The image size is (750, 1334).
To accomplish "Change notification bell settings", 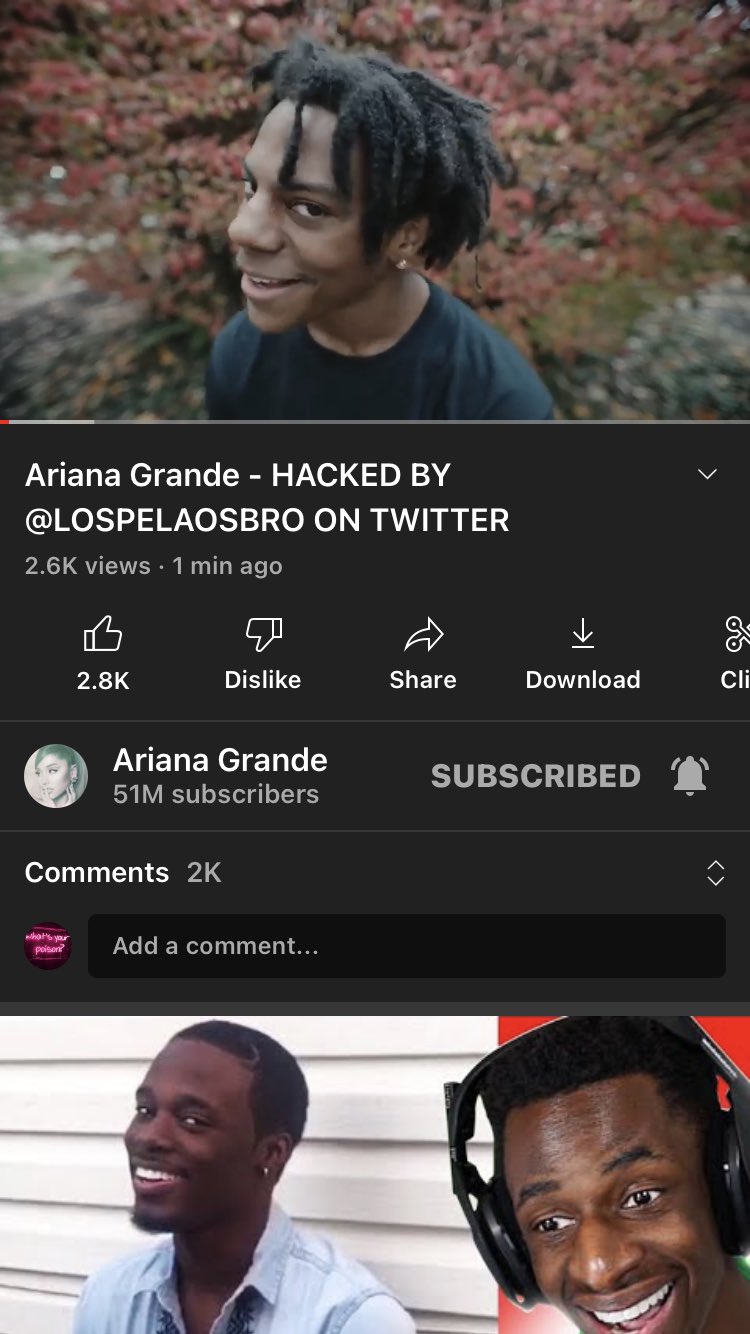I will pyautogui.click(x=690, y=776).
